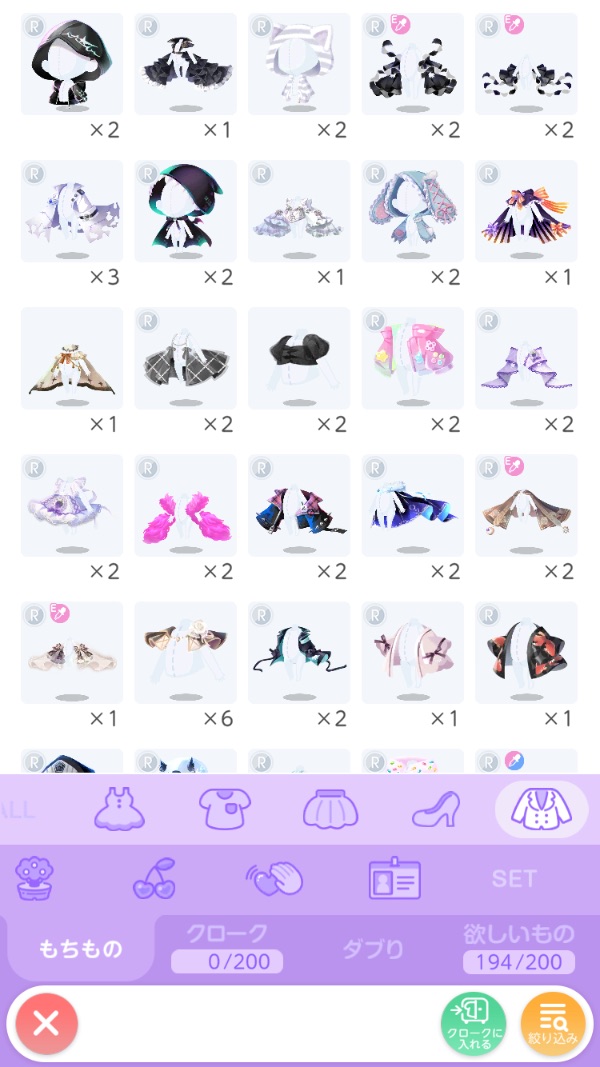Select the tops shirt category icon
The width and height of the screenshot is (600, 1067).
pos(225,809)
